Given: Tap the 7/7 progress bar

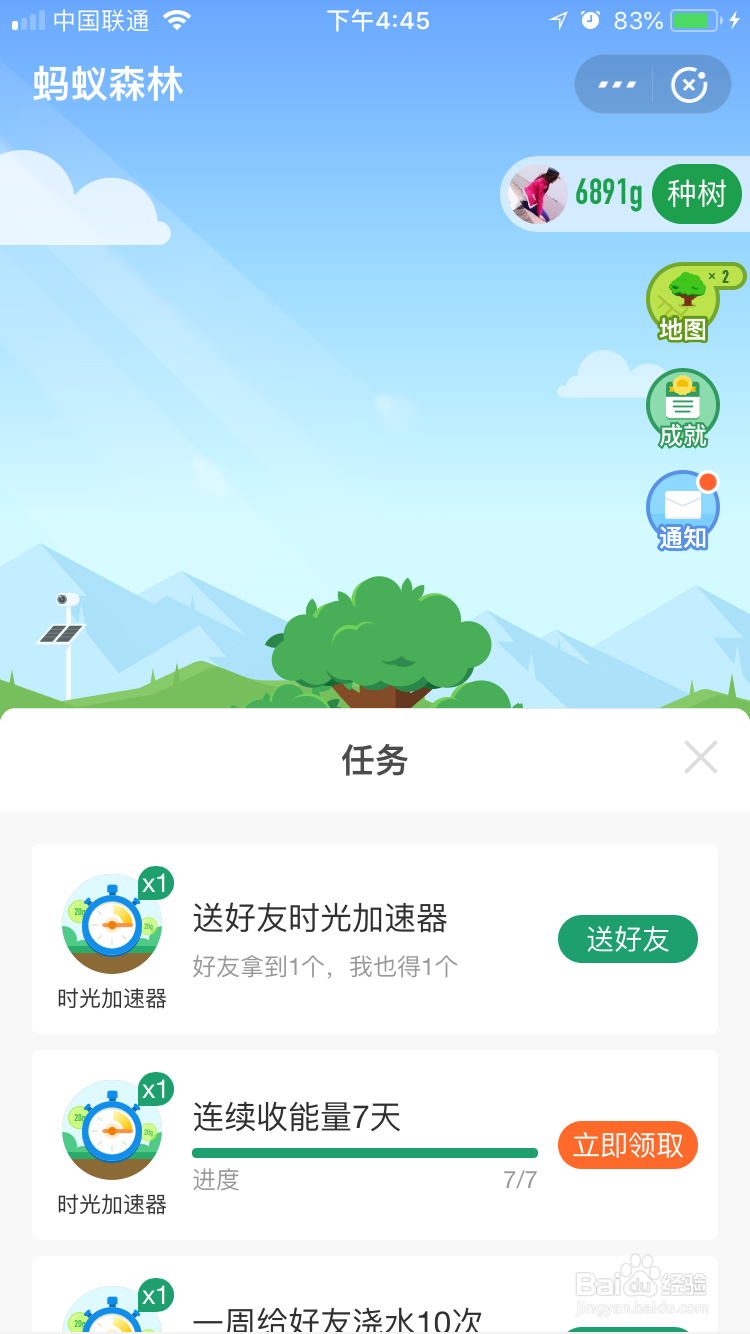Looking at the screenshot, I should click(x=365, y=1152).
